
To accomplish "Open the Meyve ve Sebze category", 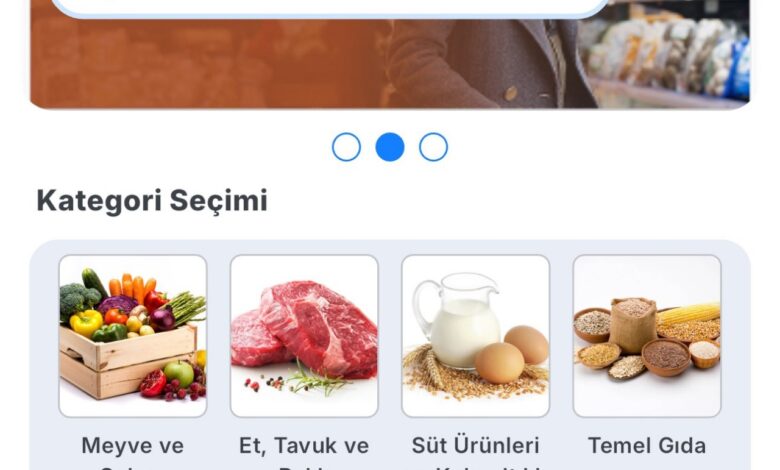I will coord(133,336).
